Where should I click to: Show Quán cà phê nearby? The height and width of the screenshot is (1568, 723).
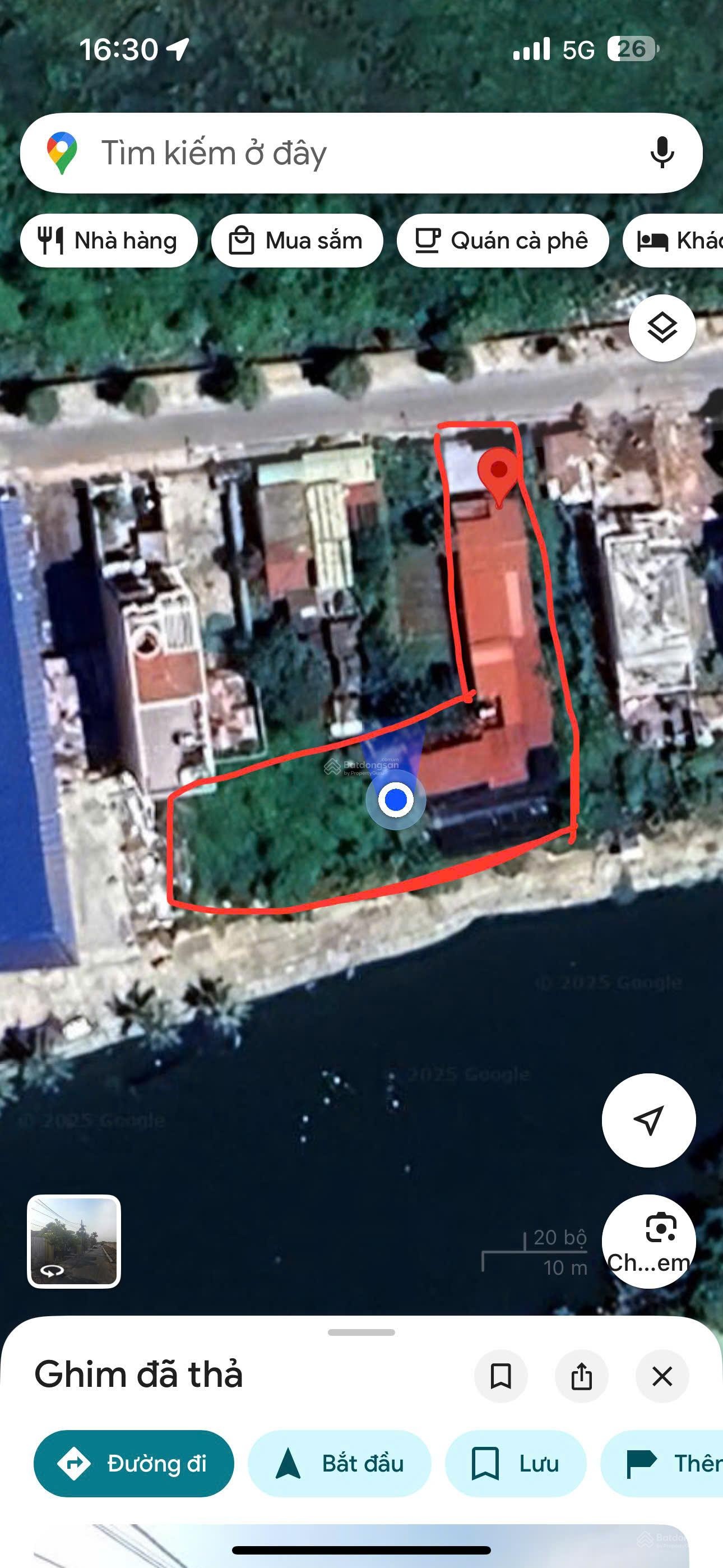click(x=502, y=241)
